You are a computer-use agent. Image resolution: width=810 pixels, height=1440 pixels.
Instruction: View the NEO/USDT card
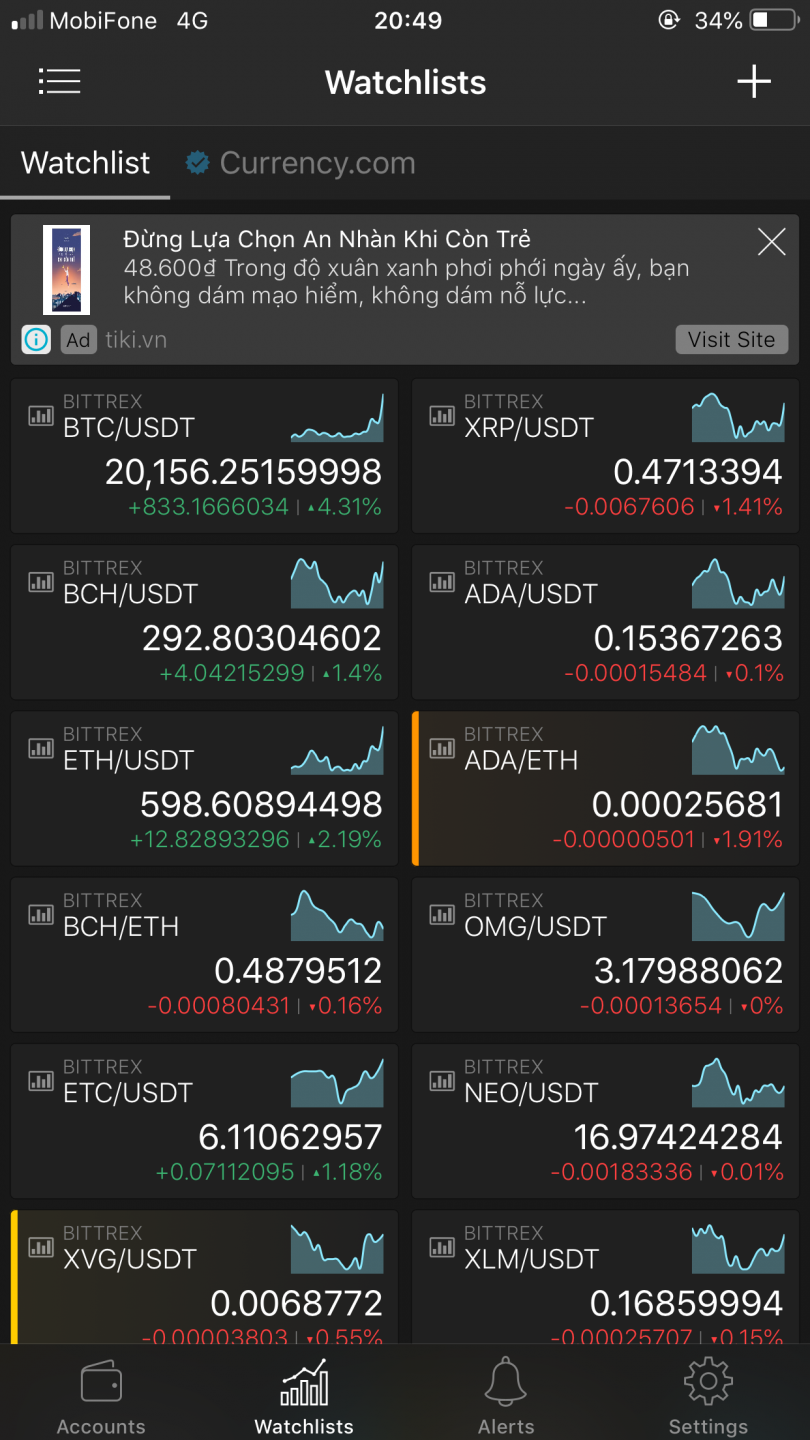coord(605,1120)
